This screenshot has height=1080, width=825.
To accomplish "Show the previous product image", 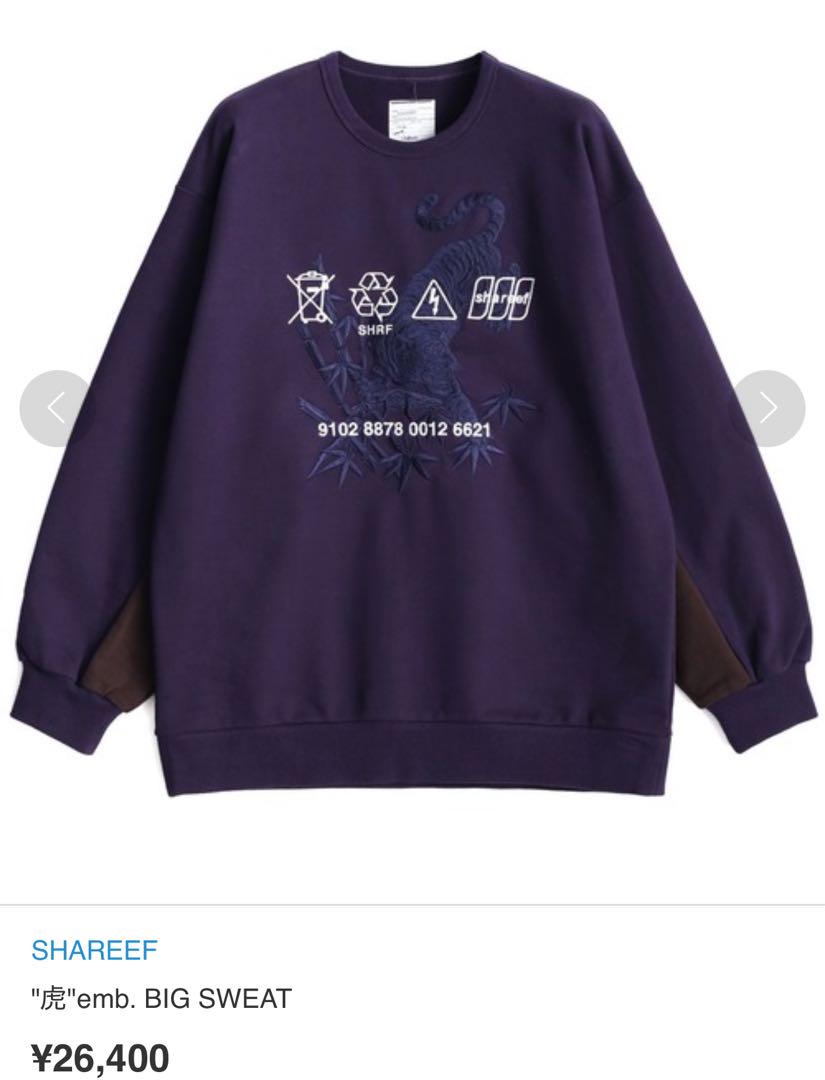I will 56,408.
